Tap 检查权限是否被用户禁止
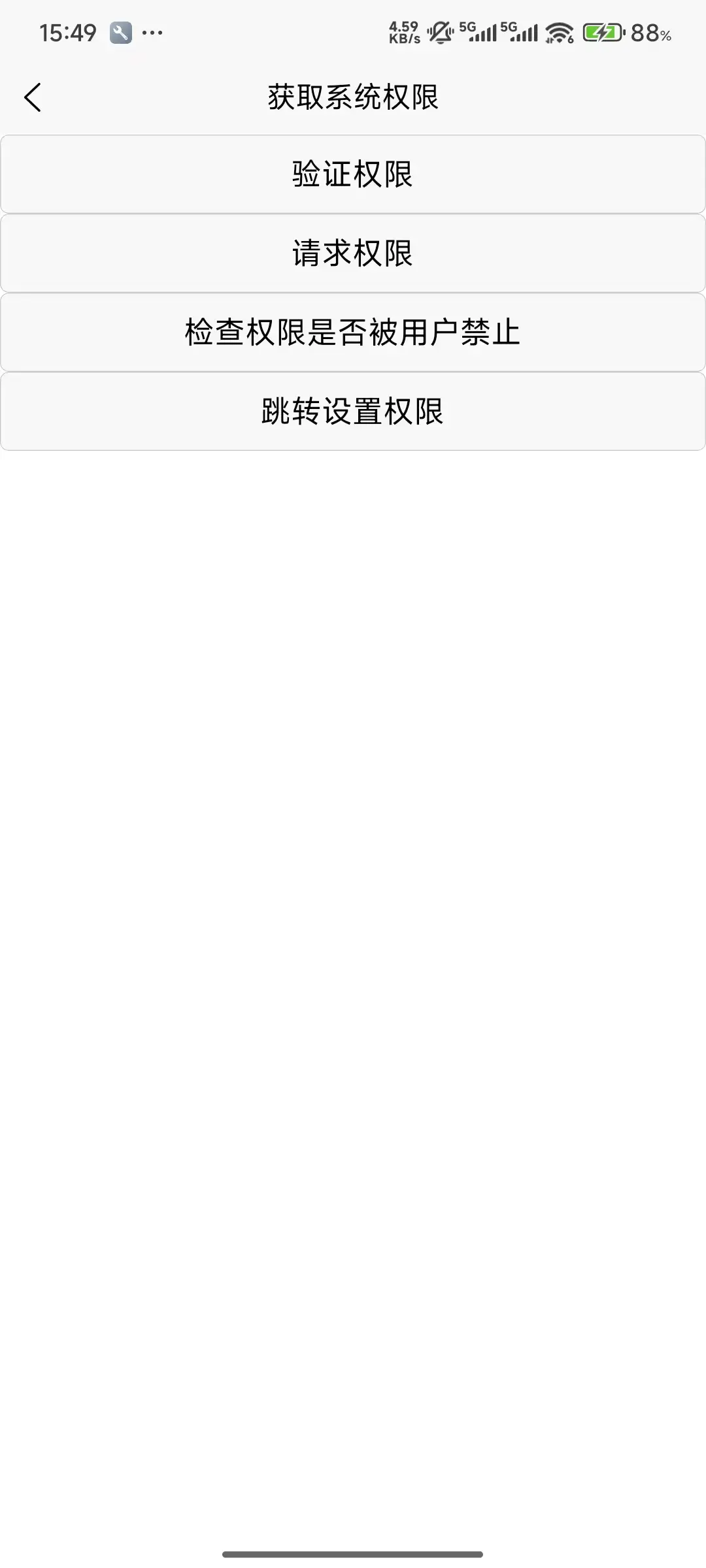This screenshot has width=706, height=1568. tap(353, 333)
